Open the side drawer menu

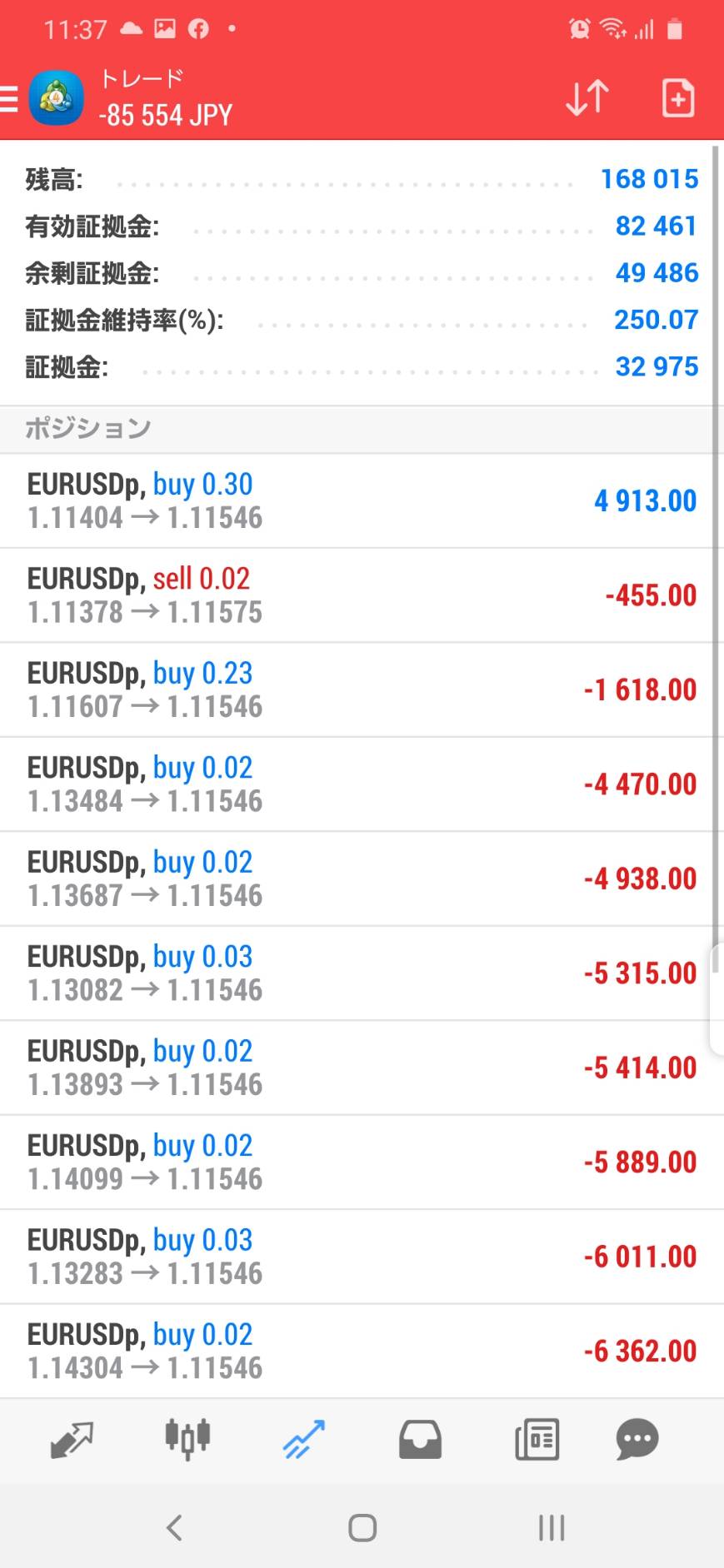click(x=8, y=98)
